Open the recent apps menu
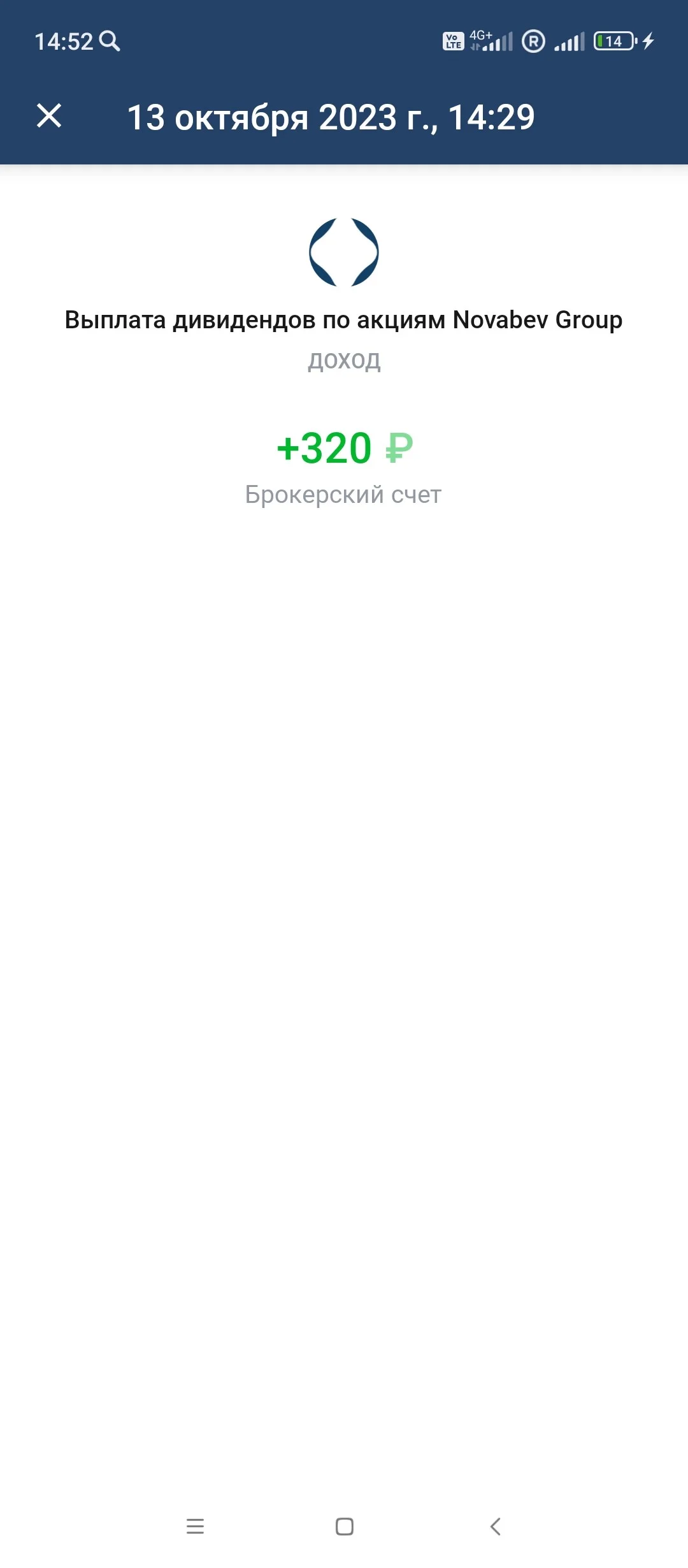 (x=195, y=1527)
